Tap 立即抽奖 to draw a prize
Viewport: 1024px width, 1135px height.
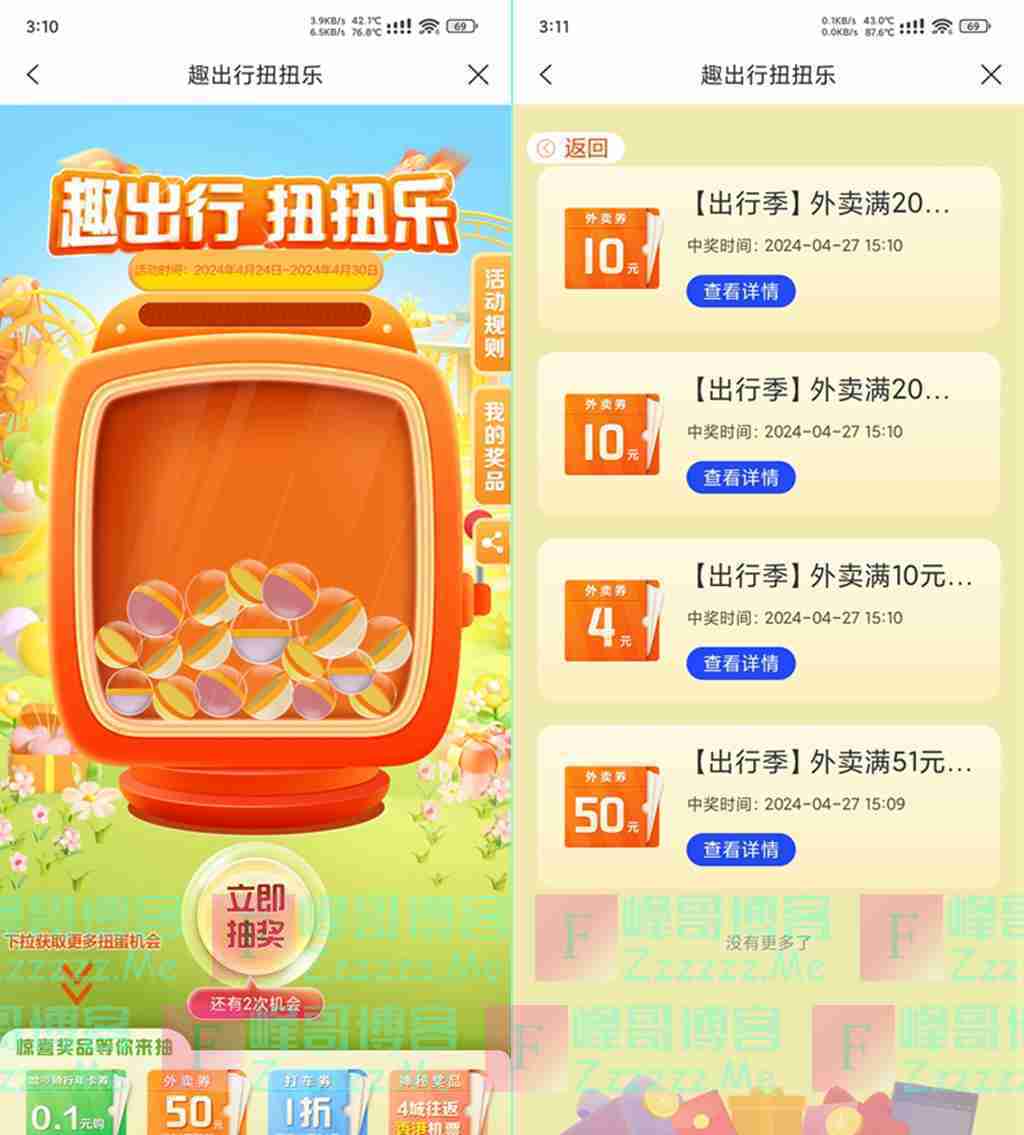[x=255, y=915]
